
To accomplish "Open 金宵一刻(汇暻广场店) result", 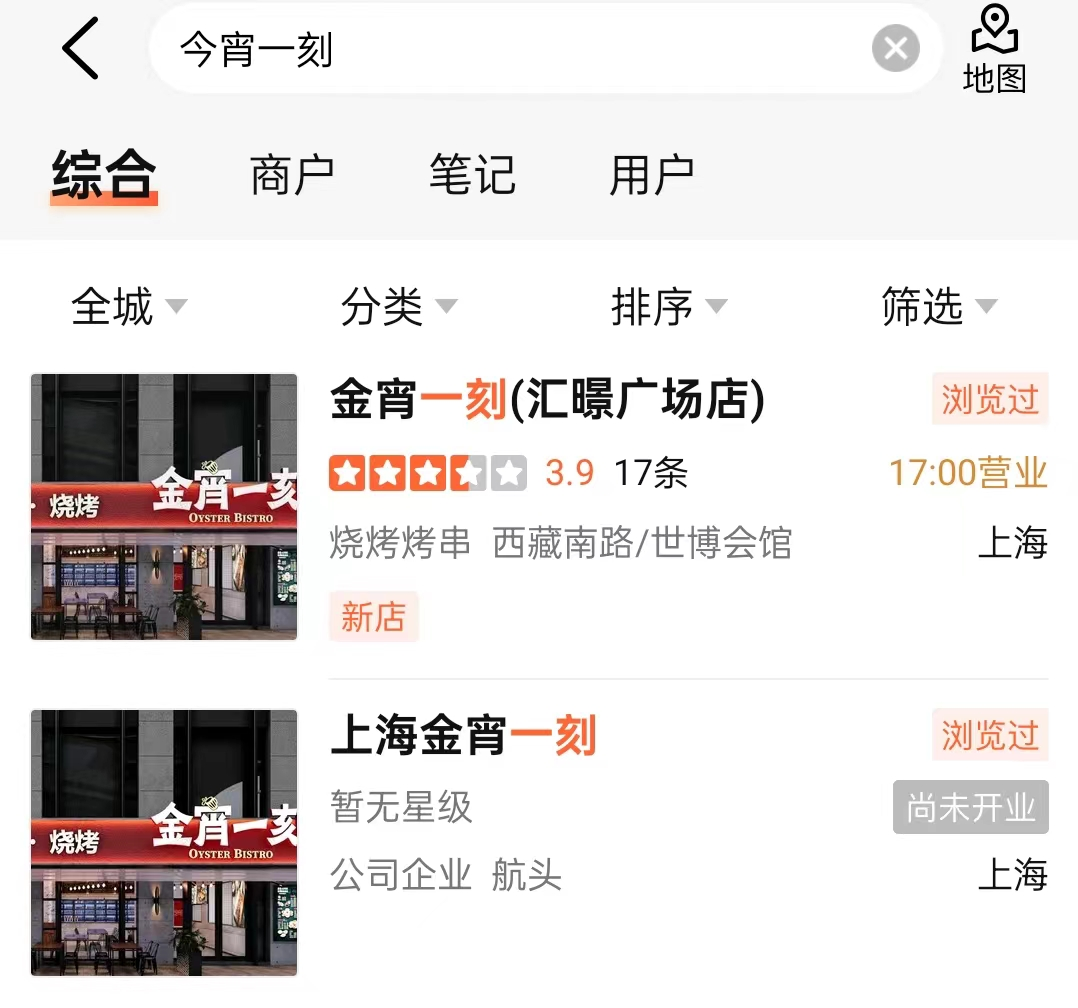I will 548,402.
